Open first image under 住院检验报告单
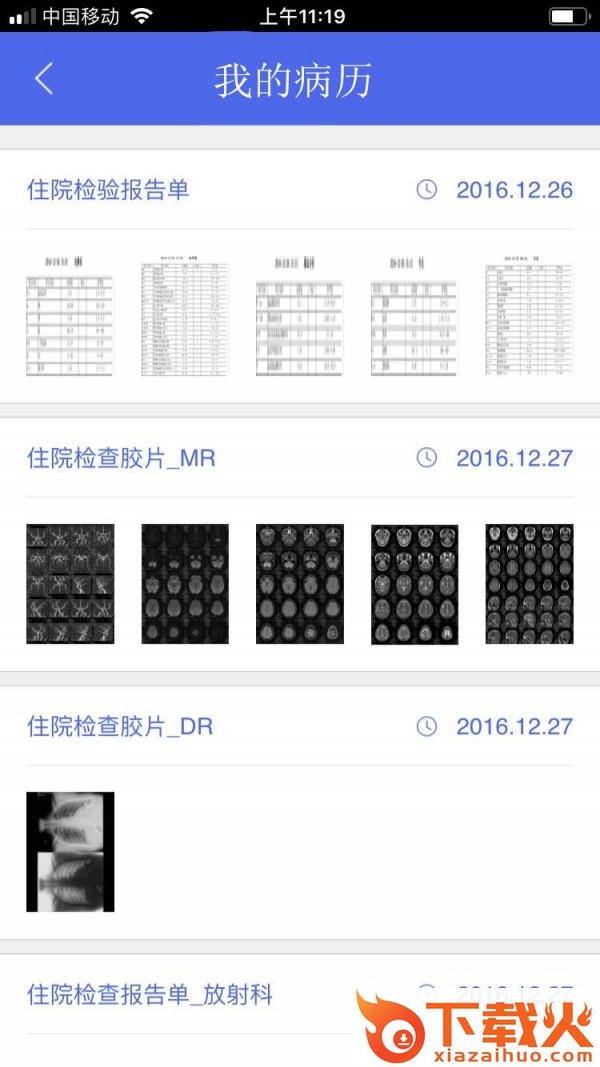 70,315
